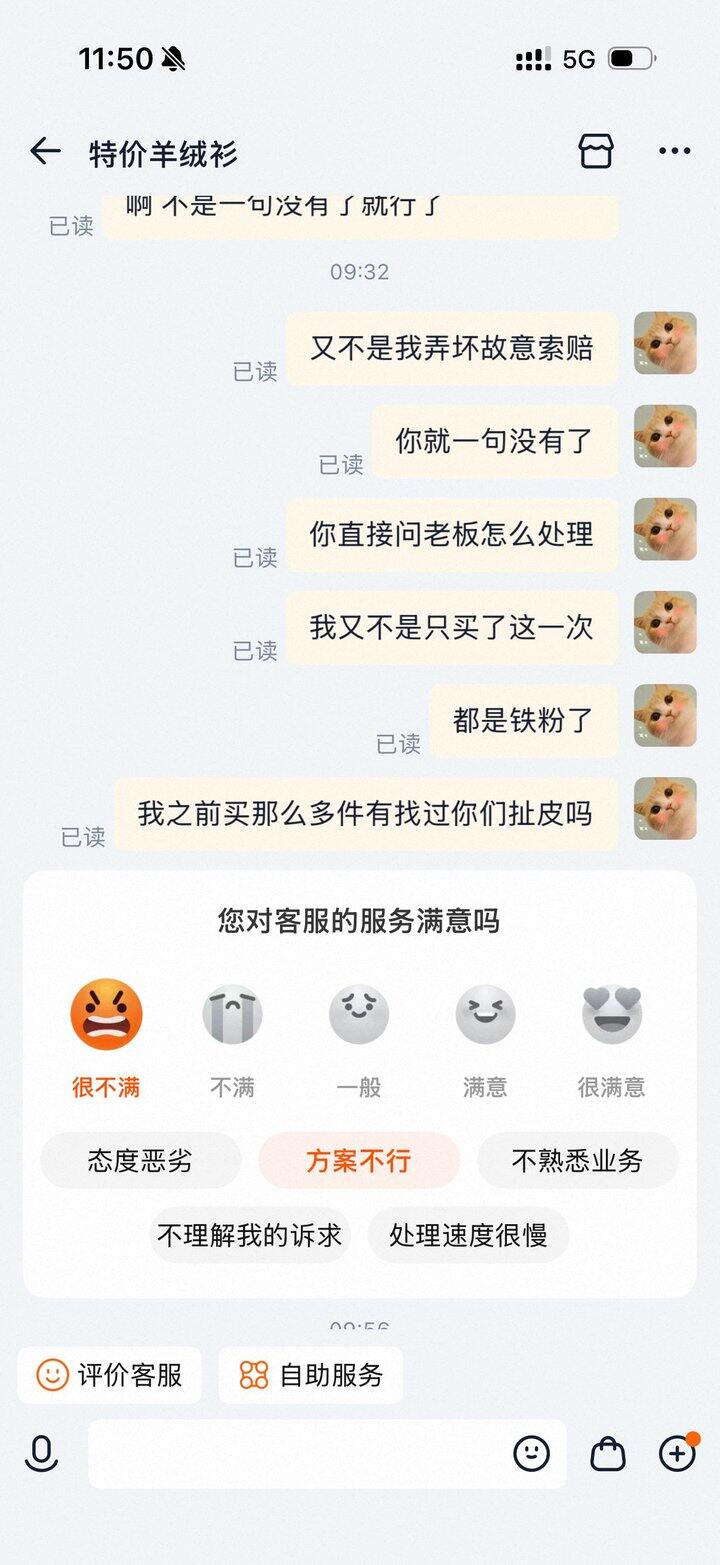720x1565 pixels.
Task: Open the shopping bag icon
Action: click(x=607, y=1453)
